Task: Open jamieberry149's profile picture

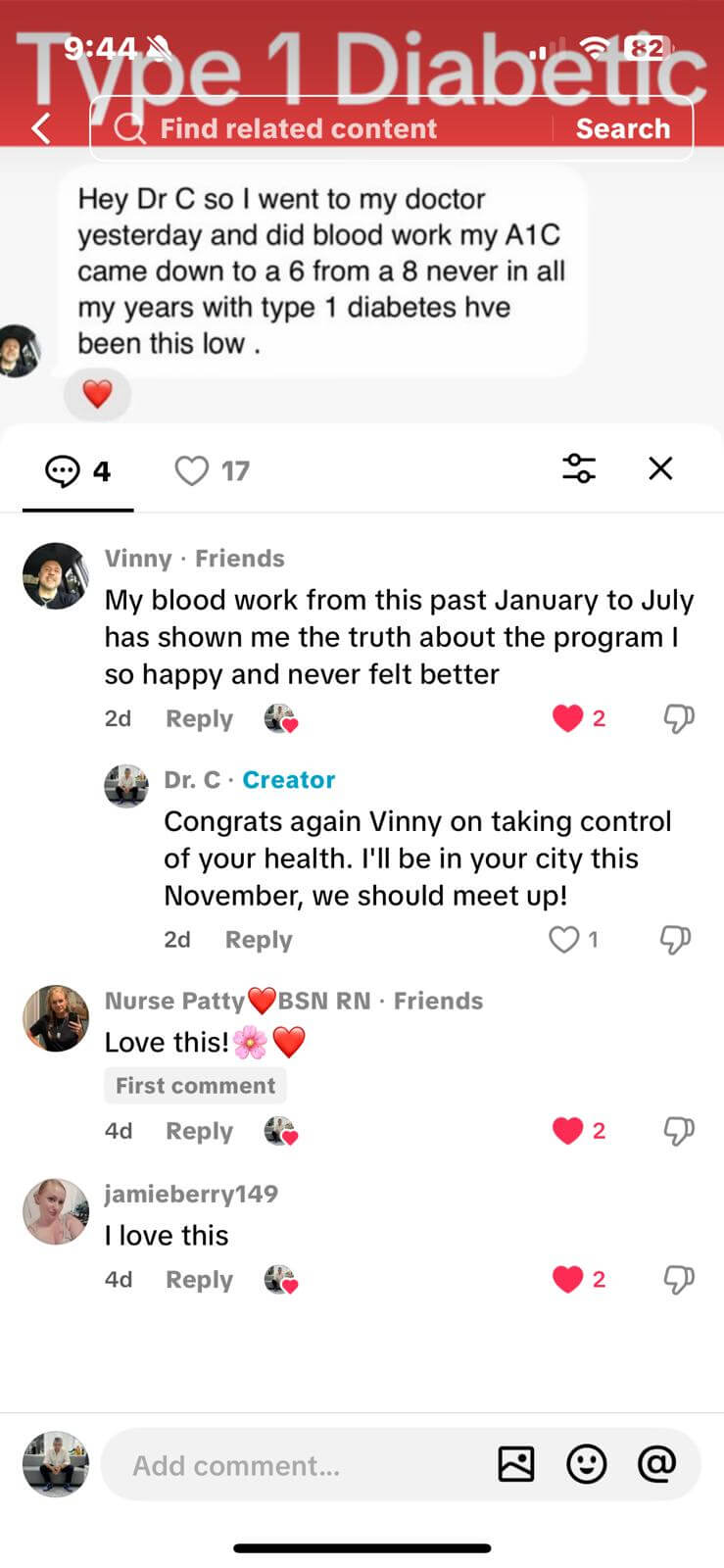Action: (x=56, y=1211)
